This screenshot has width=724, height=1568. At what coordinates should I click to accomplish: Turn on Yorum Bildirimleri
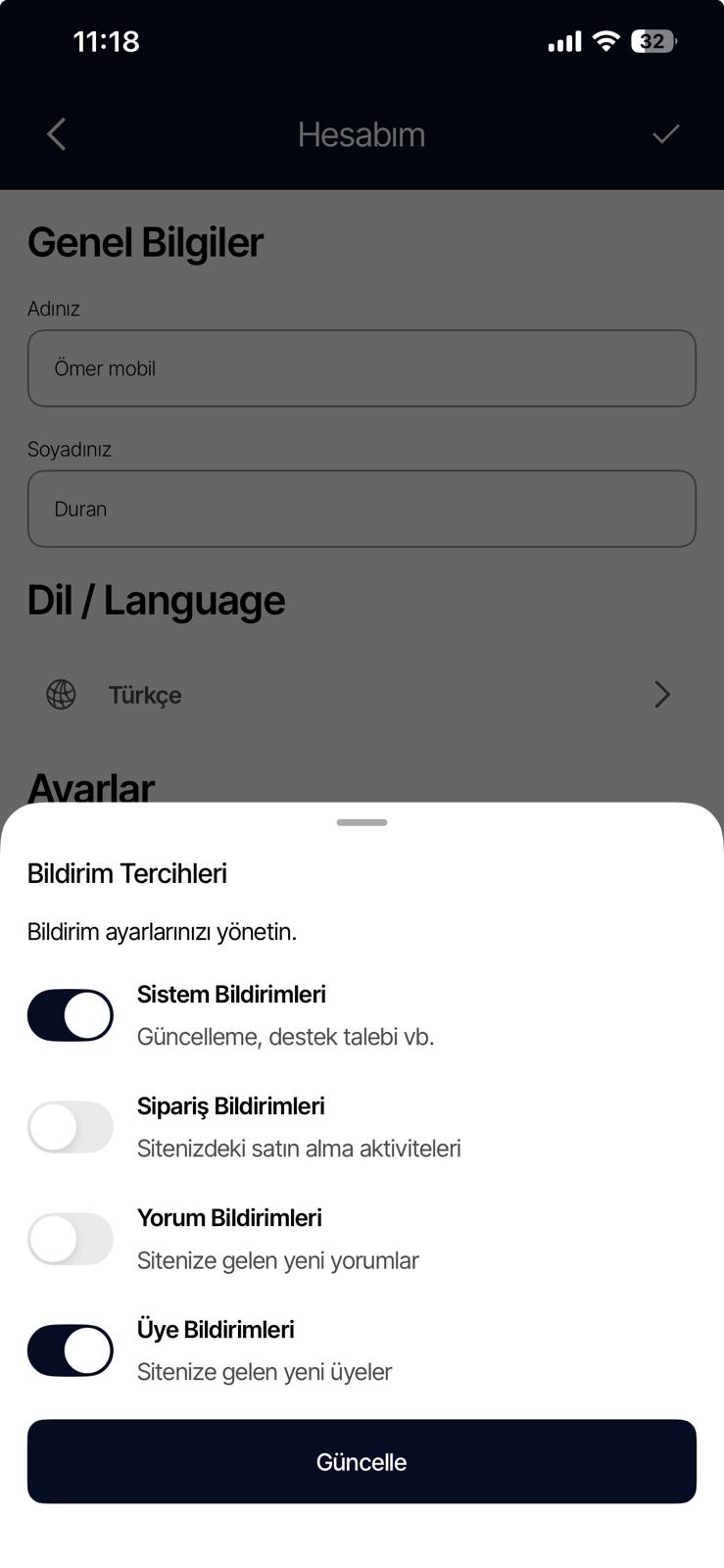71,1239
